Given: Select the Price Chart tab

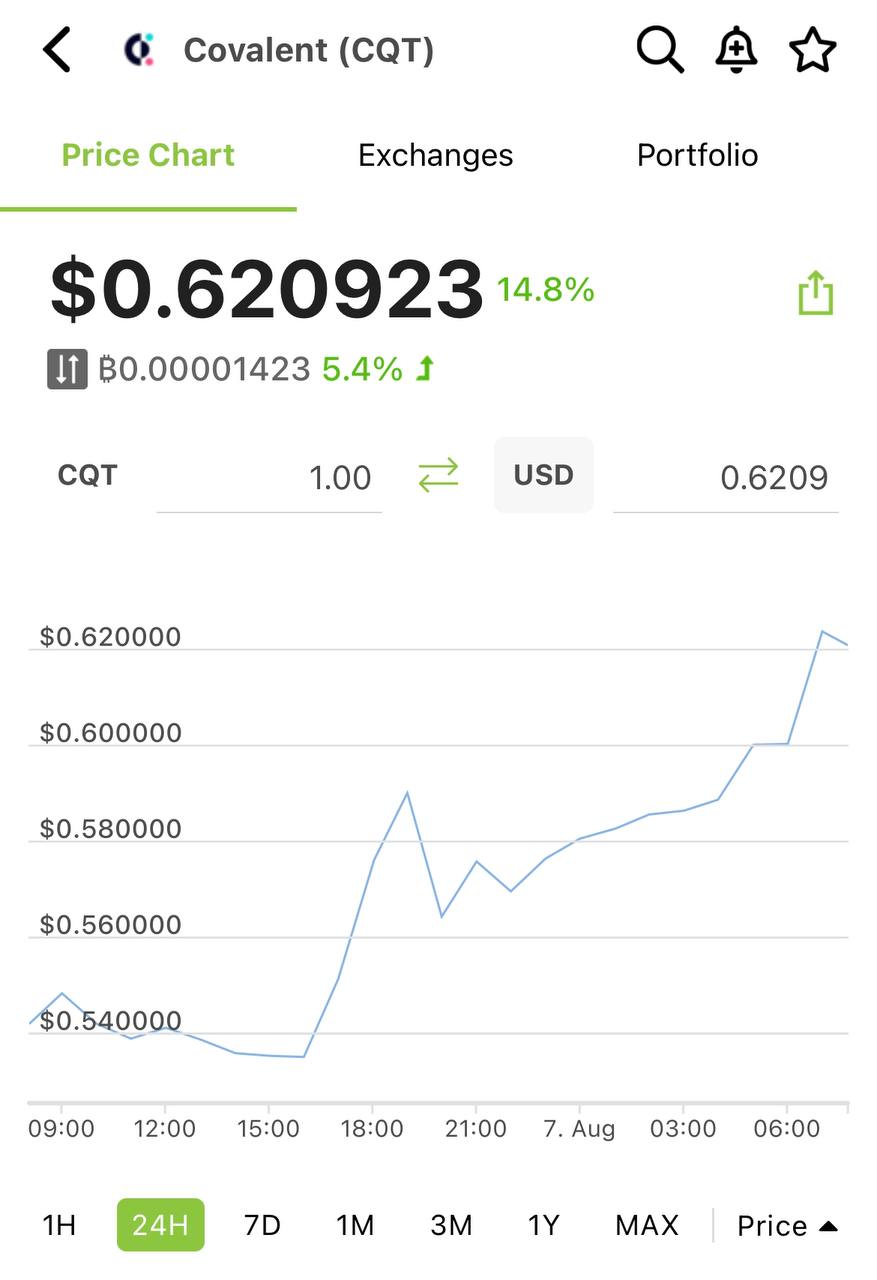Looking at the screenshot, I should (148, 155).
